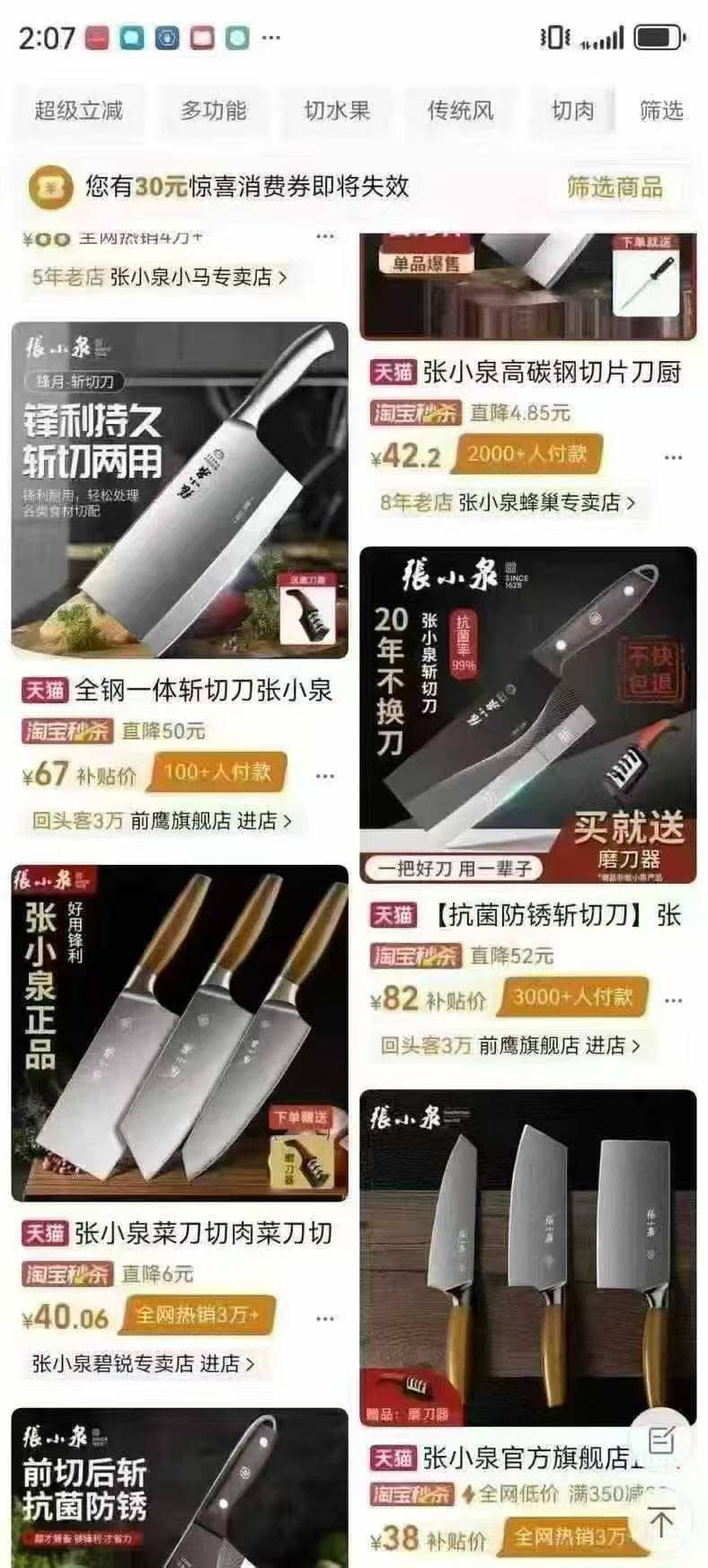Open more options for the ¥82 knife
The height and width of the screenshot is (1568, 708).
(673, 1000)
